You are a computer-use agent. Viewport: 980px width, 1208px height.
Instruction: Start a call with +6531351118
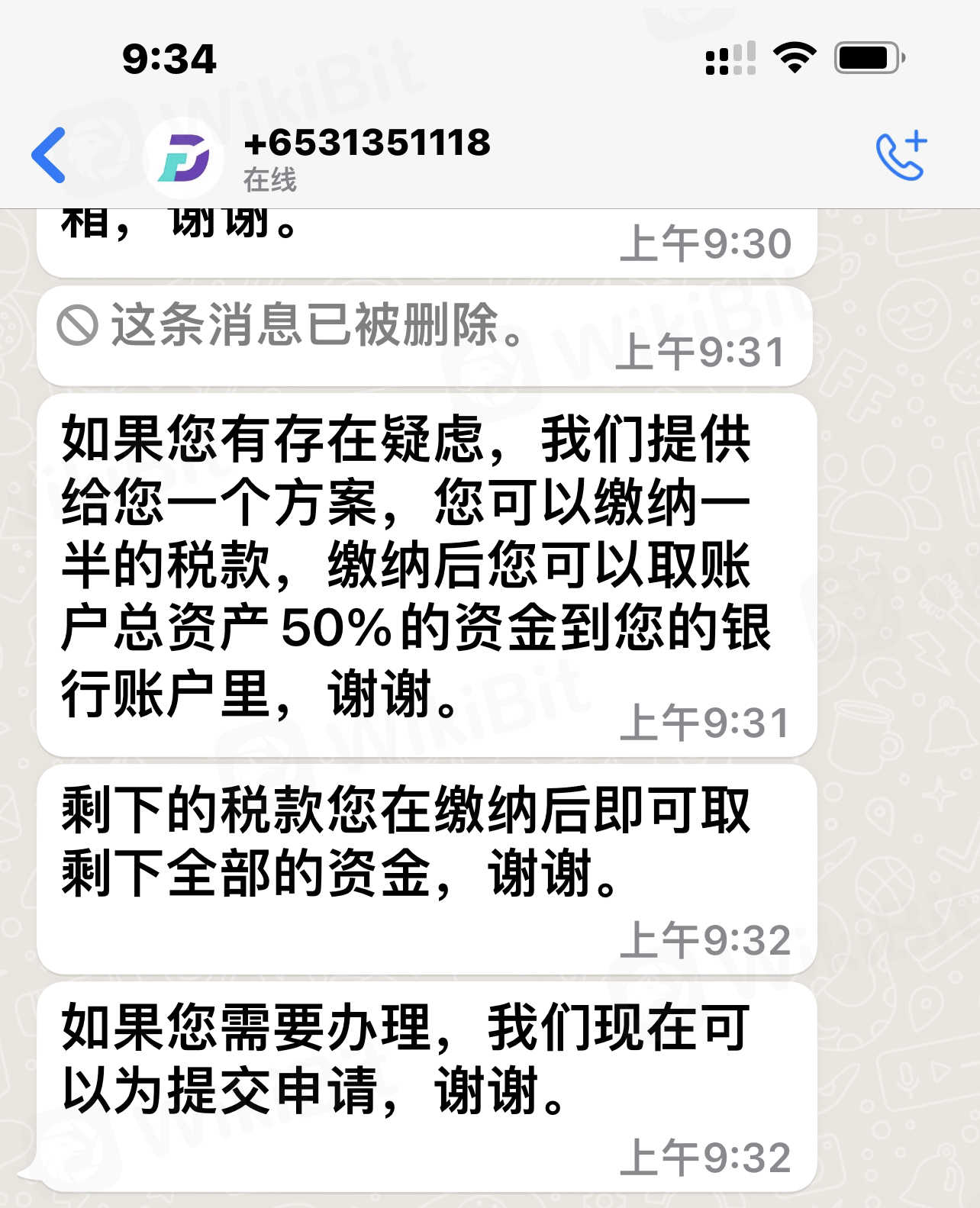tap(901, 156)
